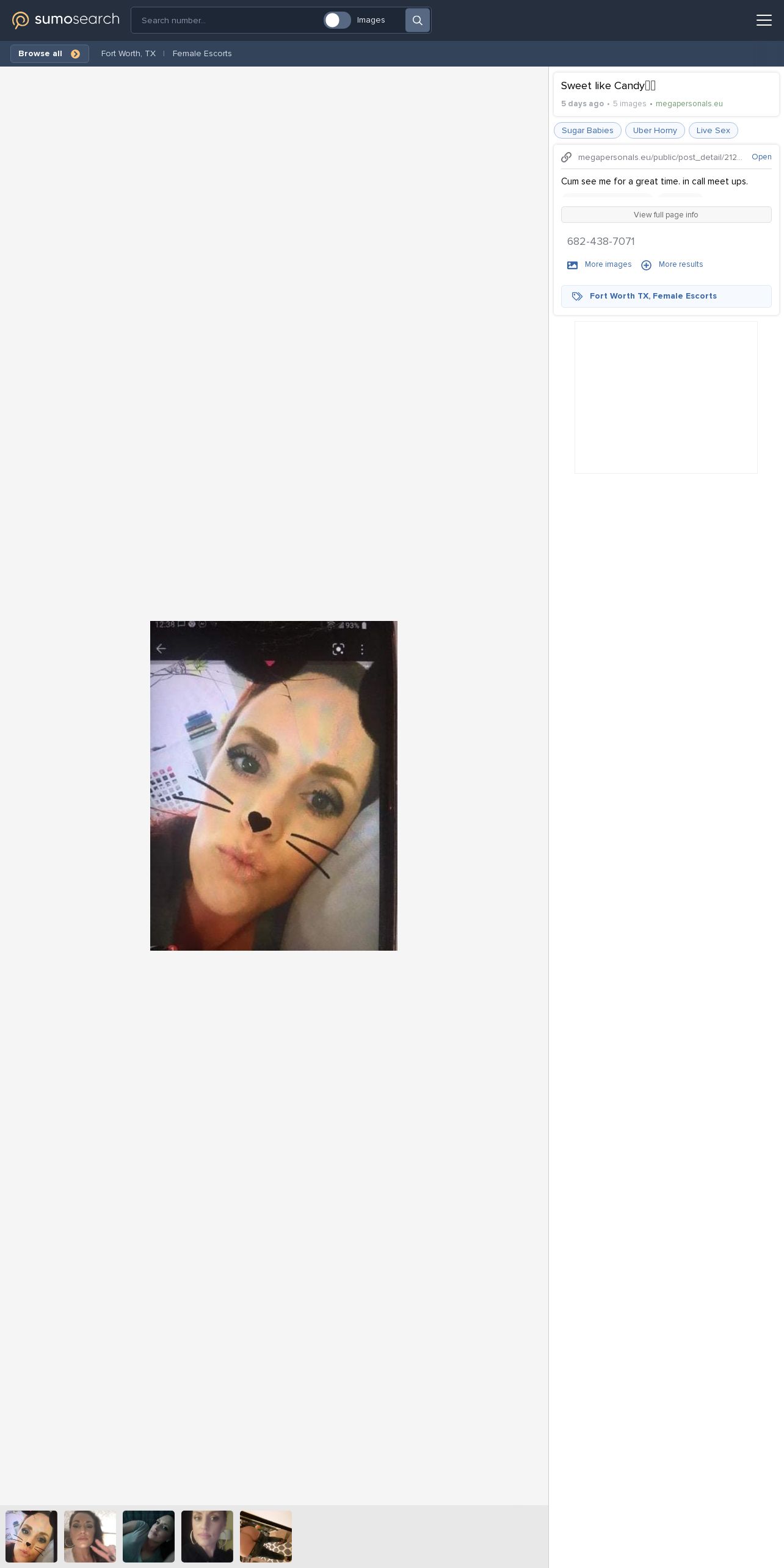This screenshot has height=1568, width=784.
Task: Open Browse all
Action: tap(49, 54)
